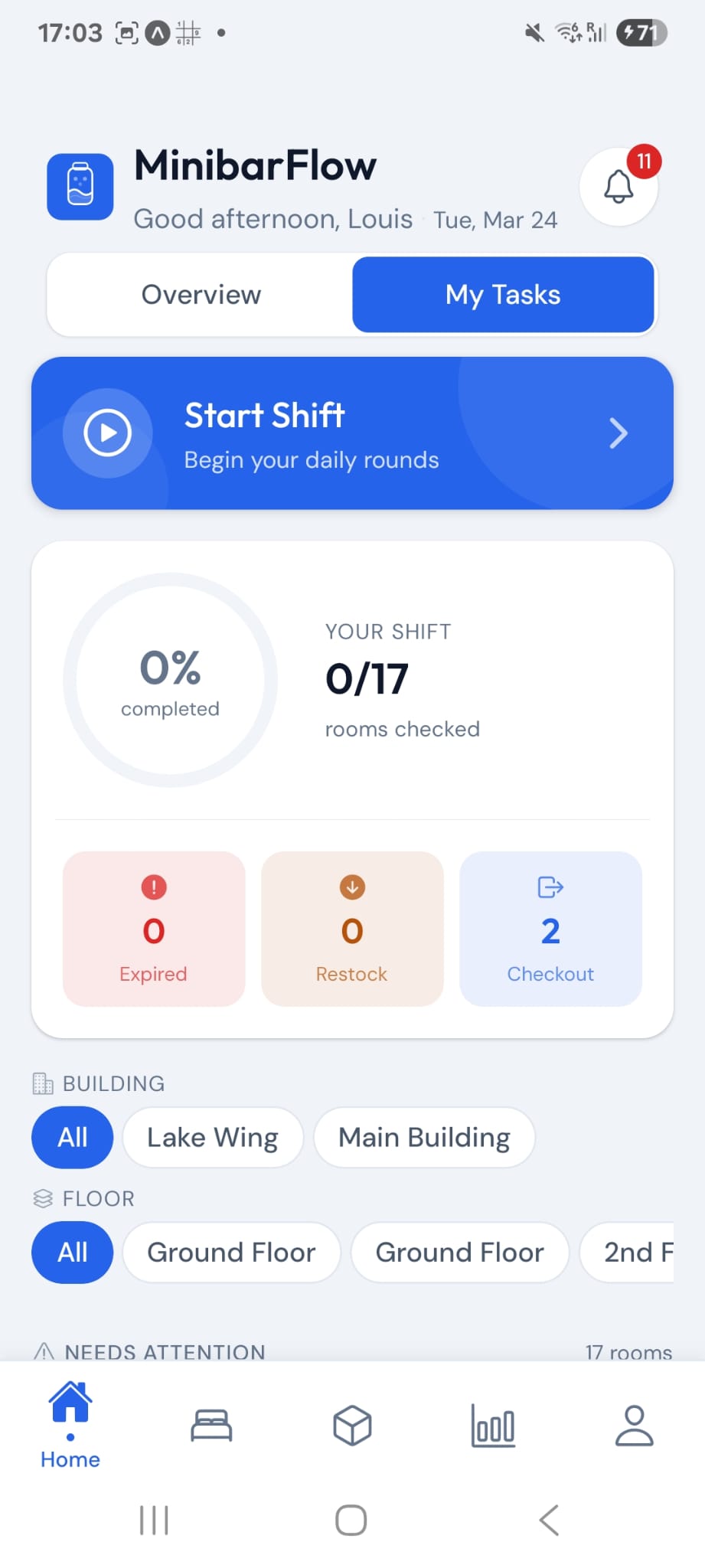
Task: Filter rooms by Lake Wing
Action: click(213, 1138)
